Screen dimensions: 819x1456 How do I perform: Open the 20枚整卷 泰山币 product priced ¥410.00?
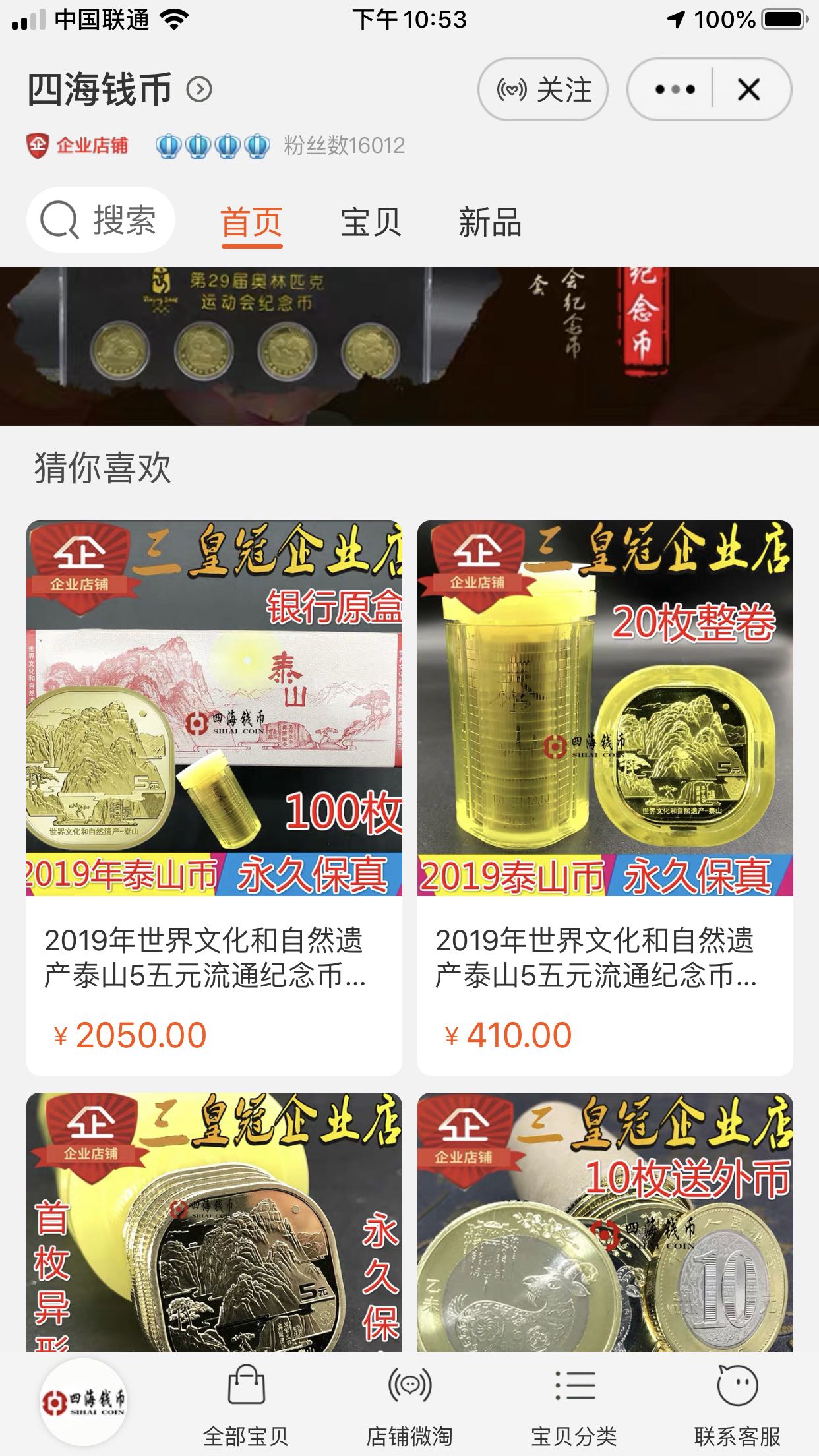pyautogui.click(x=605, y=798)
